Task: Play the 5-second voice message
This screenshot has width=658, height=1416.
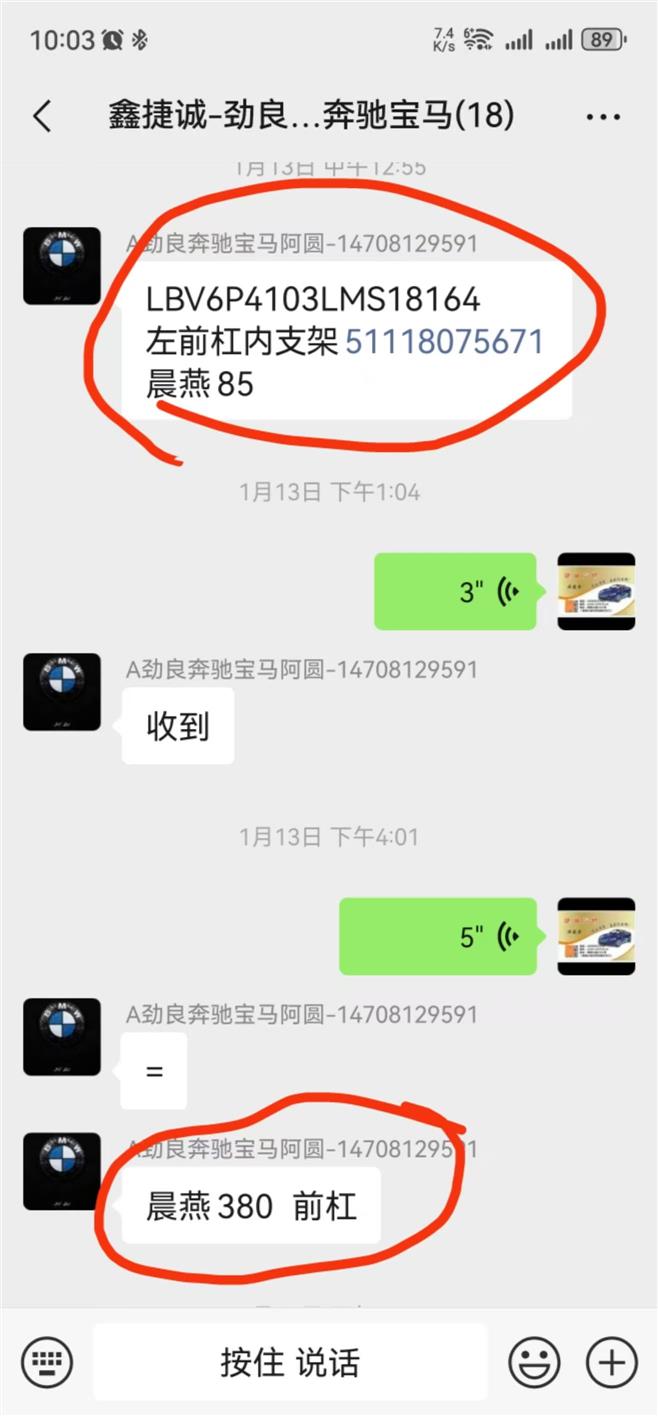Action: [438, 936]
